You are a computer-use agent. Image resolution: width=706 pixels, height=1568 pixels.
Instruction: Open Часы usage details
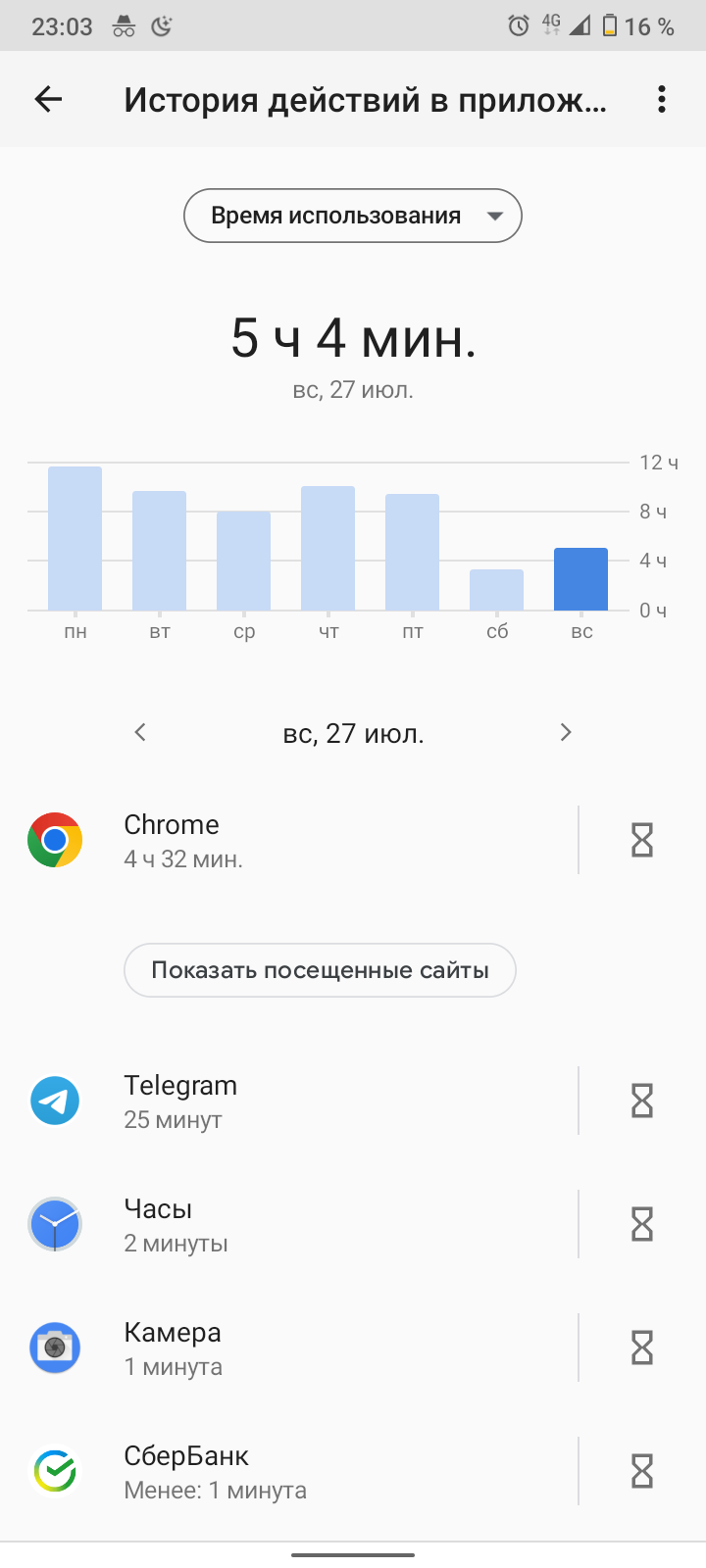[x=294, y=1224]
